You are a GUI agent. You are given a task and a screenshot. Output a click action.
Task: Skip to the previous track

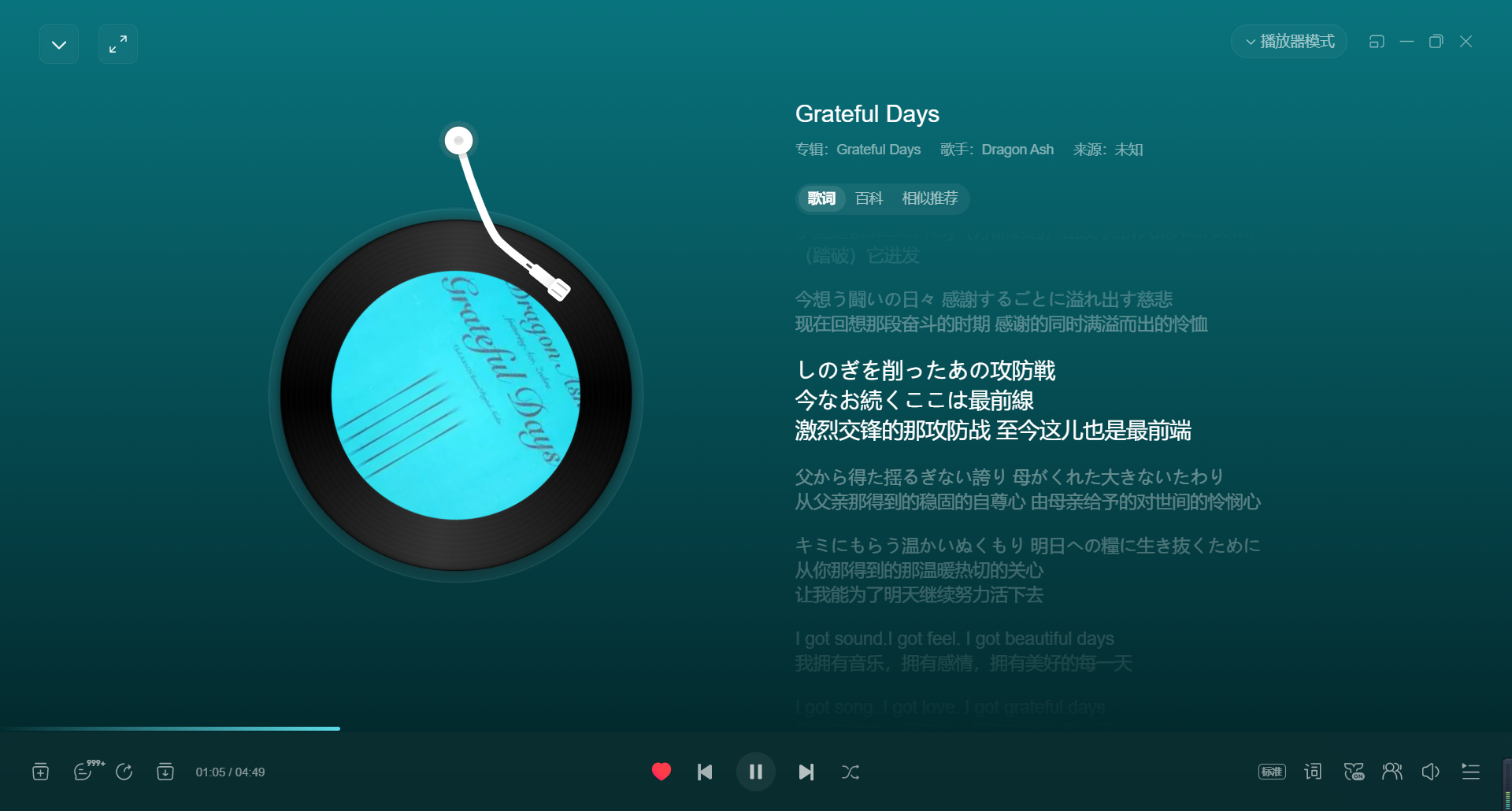click(705, 772)
